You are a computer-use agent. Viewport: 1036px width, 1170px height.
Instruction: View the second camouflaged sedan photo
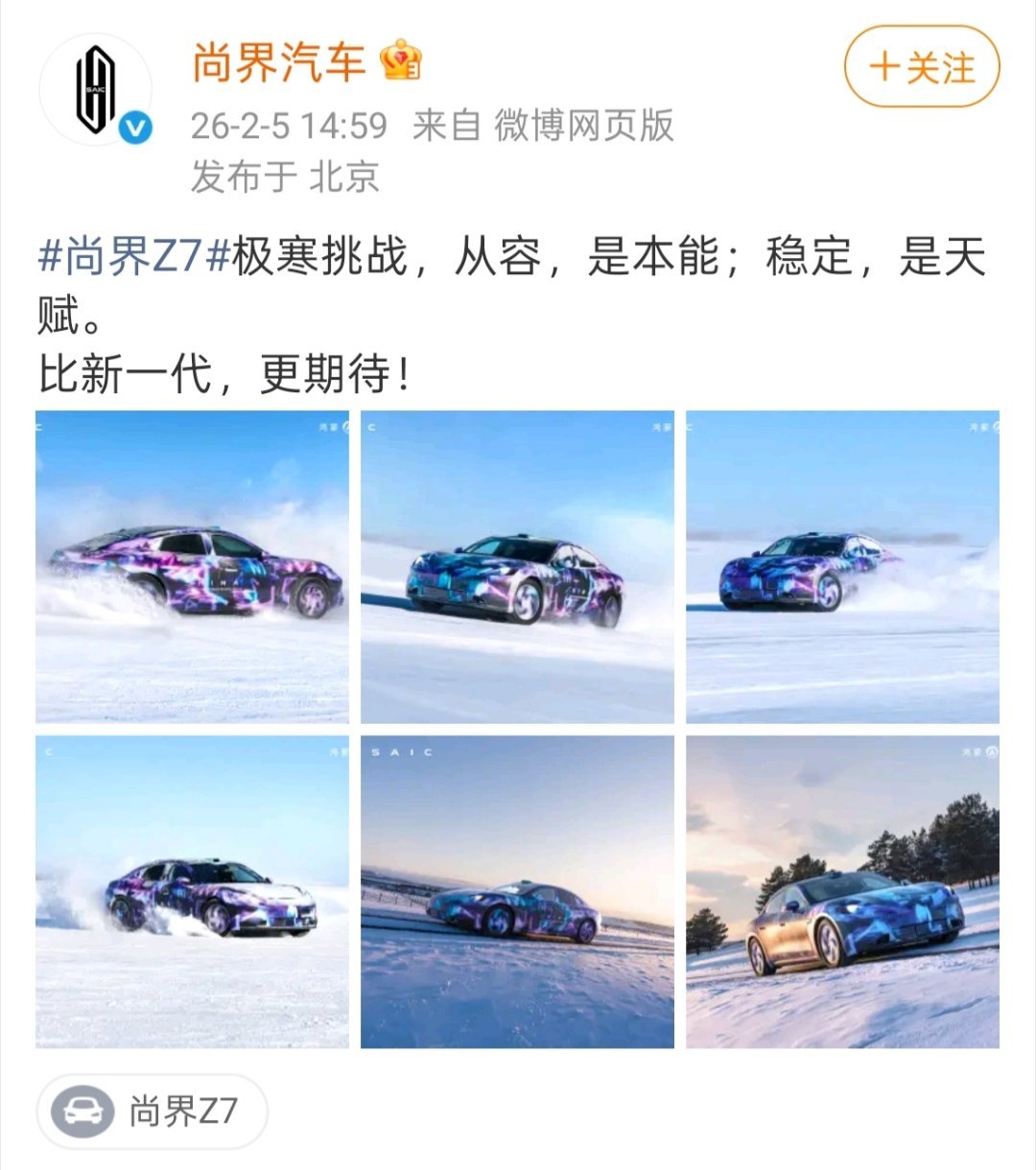(518, 566)
